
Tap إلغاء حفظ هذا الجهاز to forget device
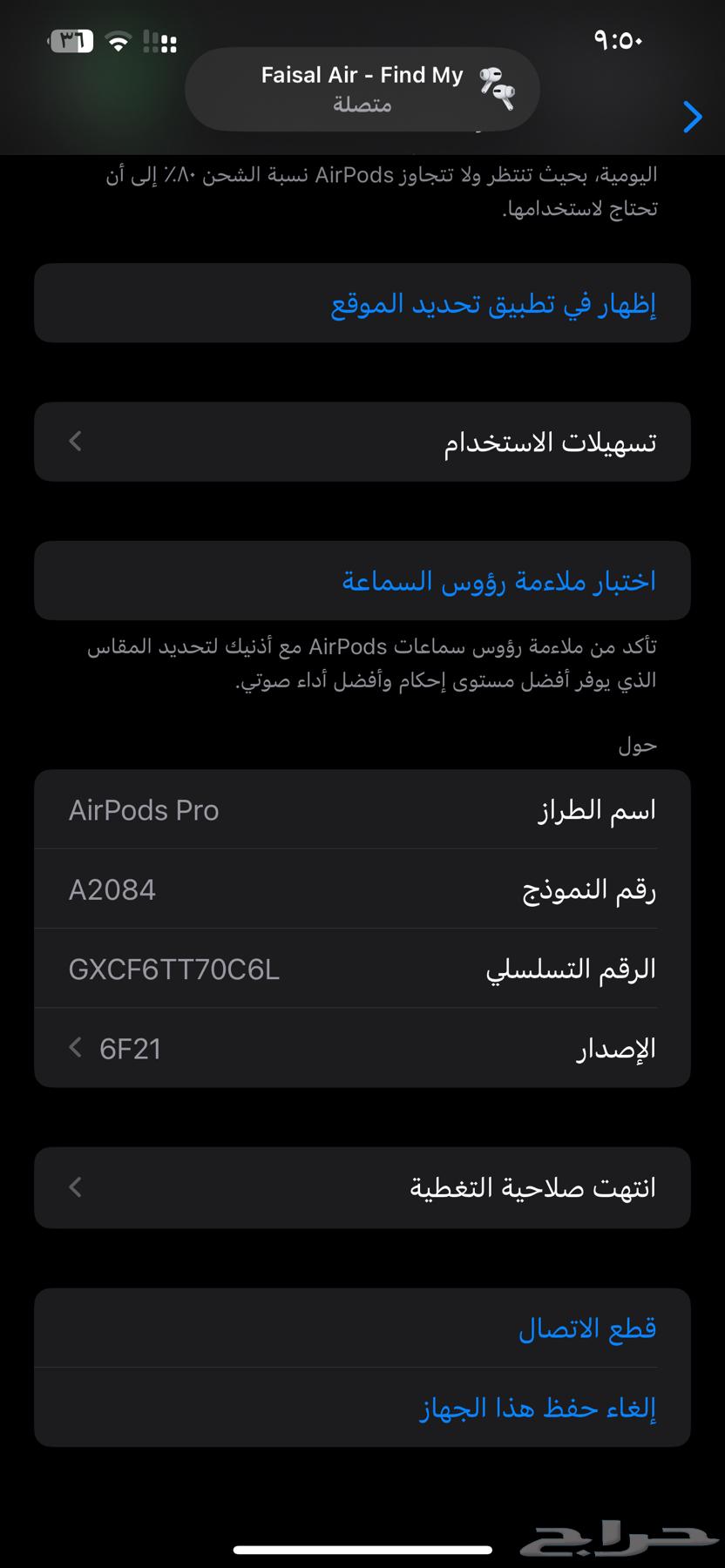tap(362, 1407)
